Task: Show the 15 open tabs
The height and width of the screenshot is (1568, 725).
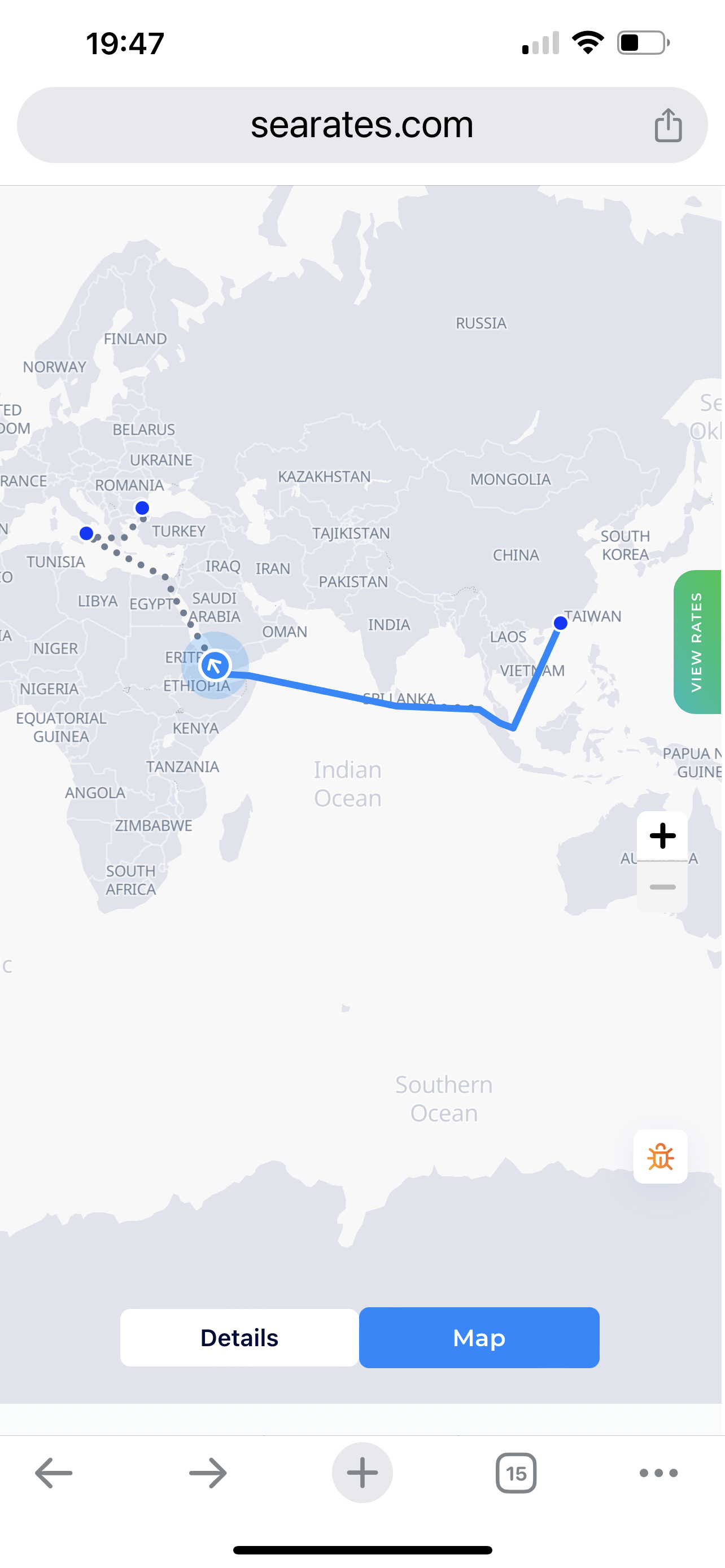Action: tap(516, 1473)
